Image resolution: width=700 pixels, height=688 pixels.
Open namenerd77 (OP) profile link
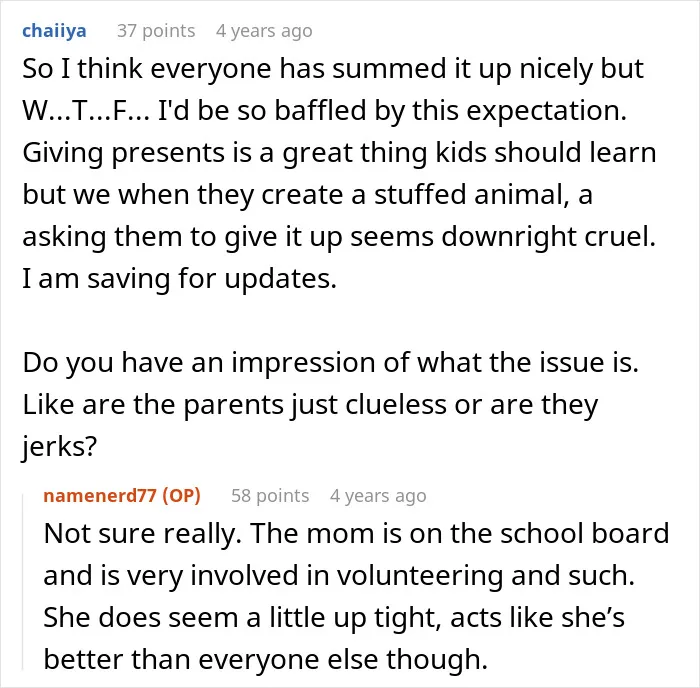tap(122, 496)
